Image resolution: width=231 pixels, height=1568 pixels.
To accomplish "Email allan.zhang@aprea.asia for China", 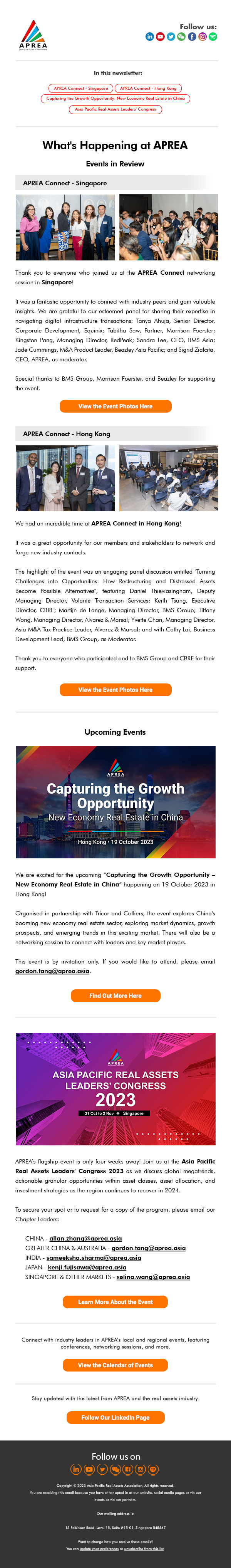I will [x=85, y=1238].
